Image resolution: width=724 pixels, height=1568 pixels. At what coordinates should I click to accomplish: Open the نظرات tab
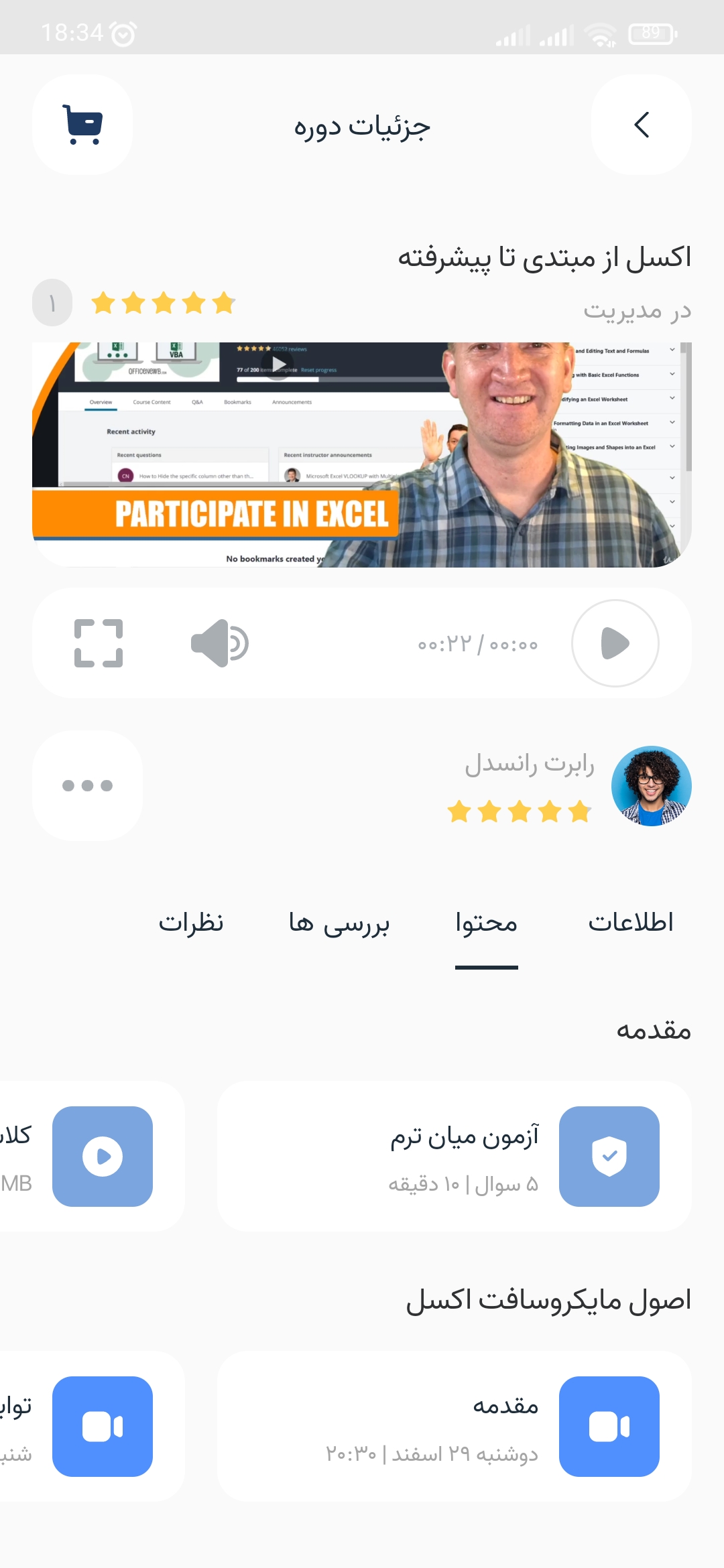(191, 923)
